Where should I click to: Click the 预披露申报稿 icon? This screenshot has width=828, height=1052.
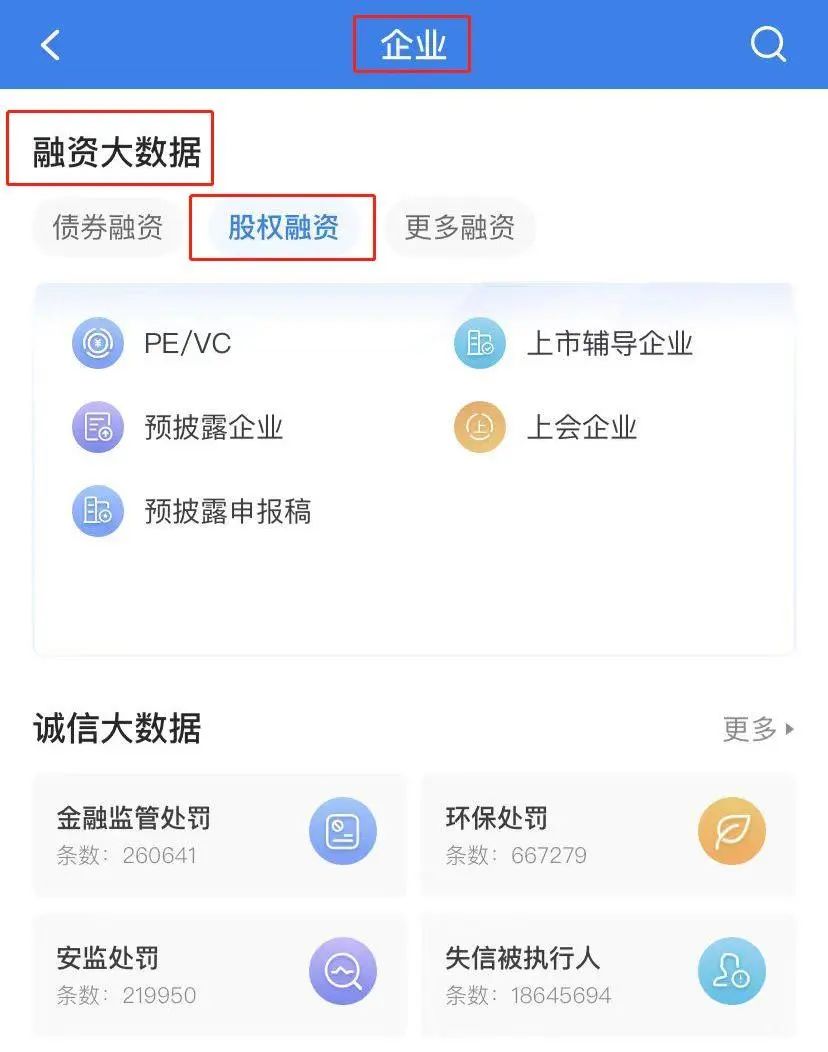tap(97, 511)
